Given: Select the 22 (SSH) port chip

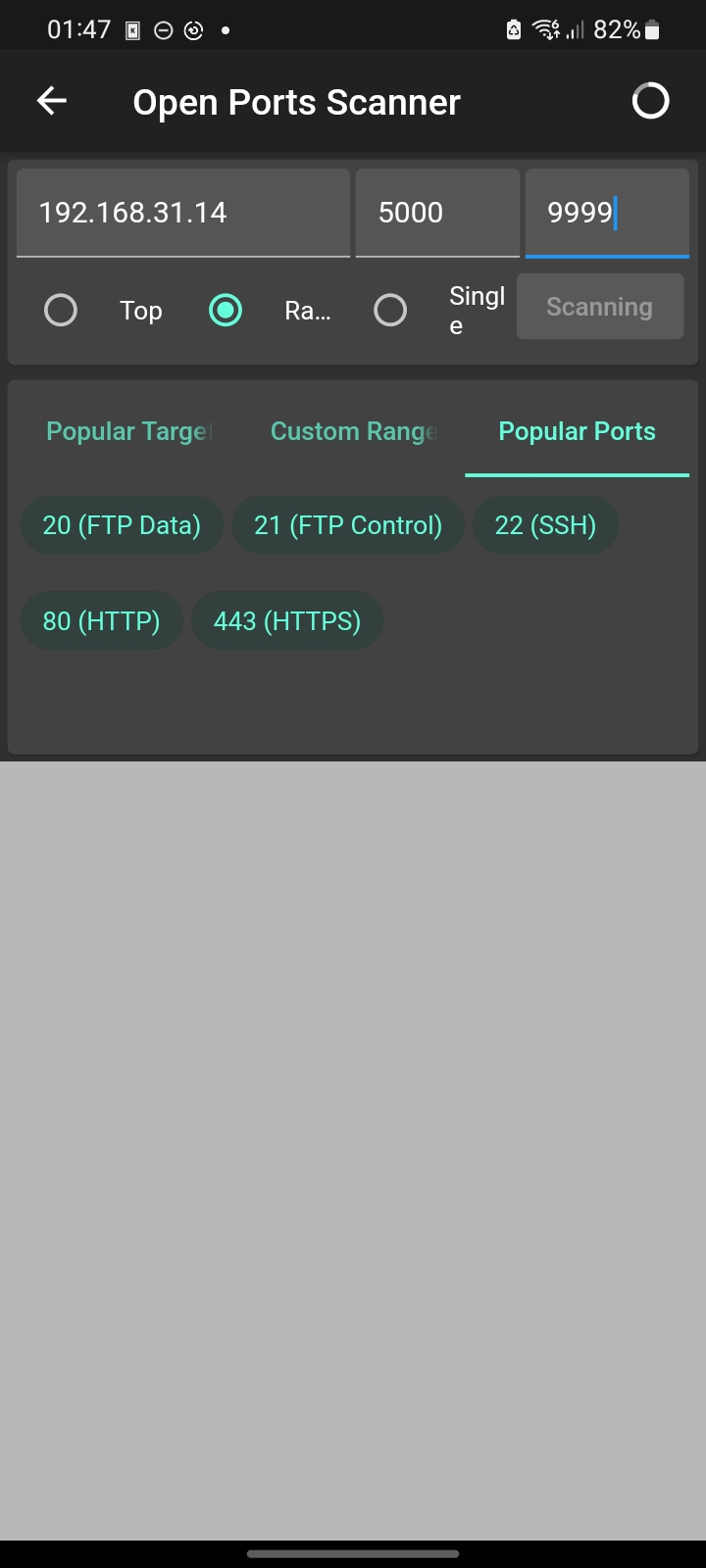Looking at the screenshot, I should coord(545,524).
